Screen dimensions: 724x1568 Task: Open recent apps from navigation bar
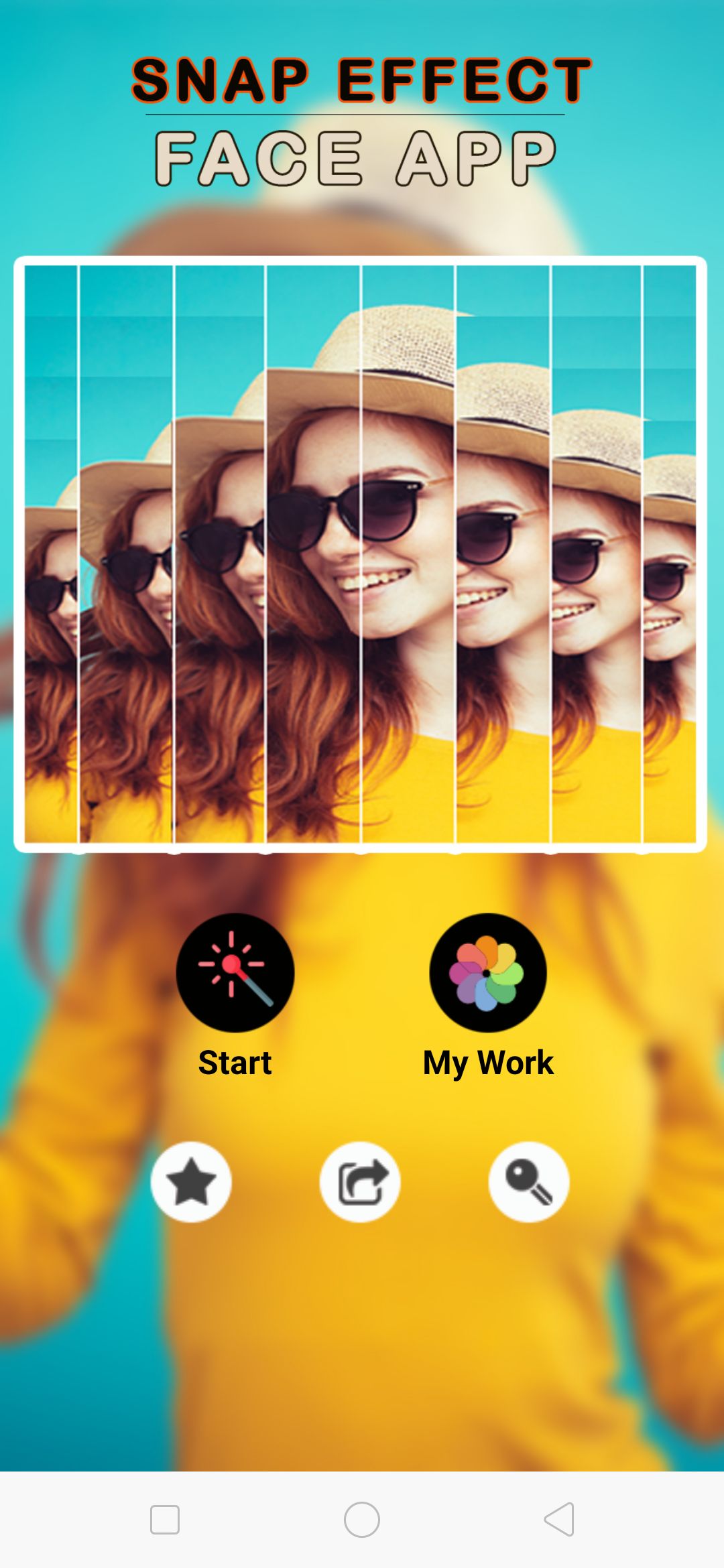pyautogui.click(x=165, y=1519)
